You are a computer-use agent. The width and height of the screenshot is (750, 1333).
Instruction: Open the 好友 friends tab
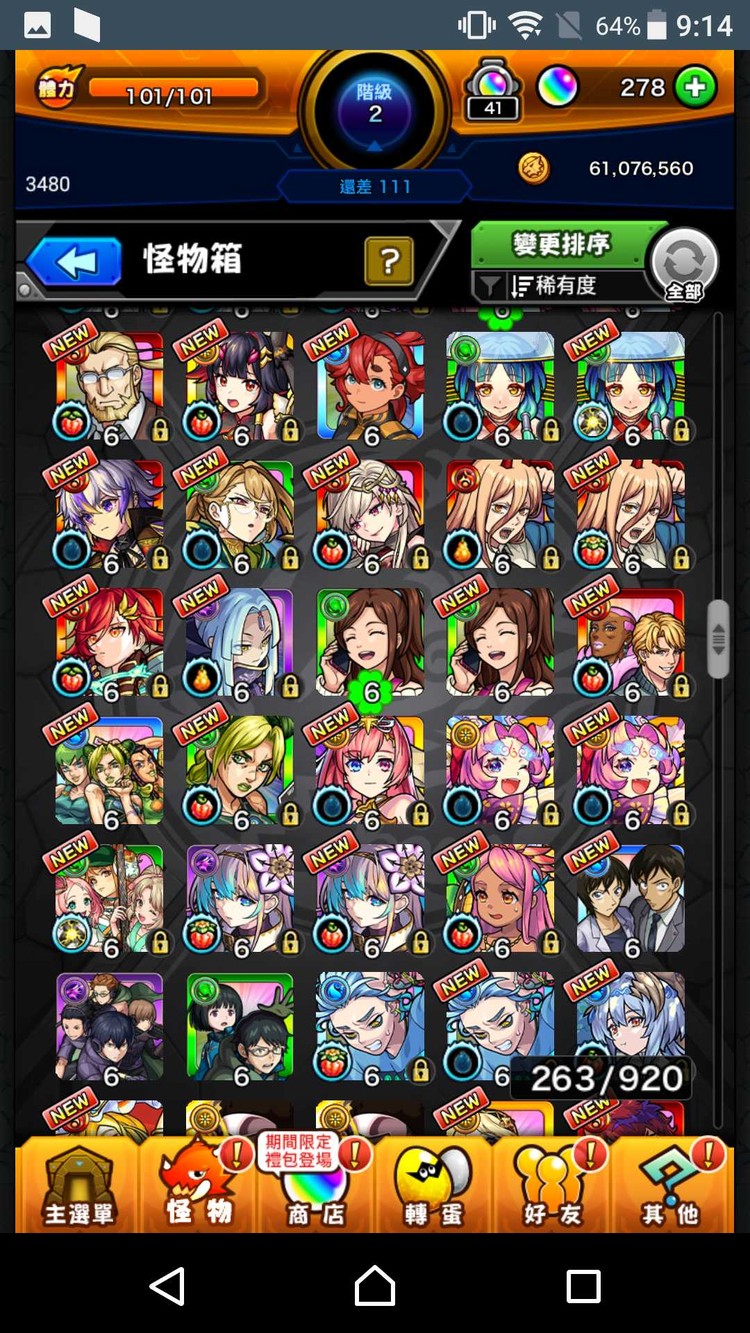point(551,1184)
